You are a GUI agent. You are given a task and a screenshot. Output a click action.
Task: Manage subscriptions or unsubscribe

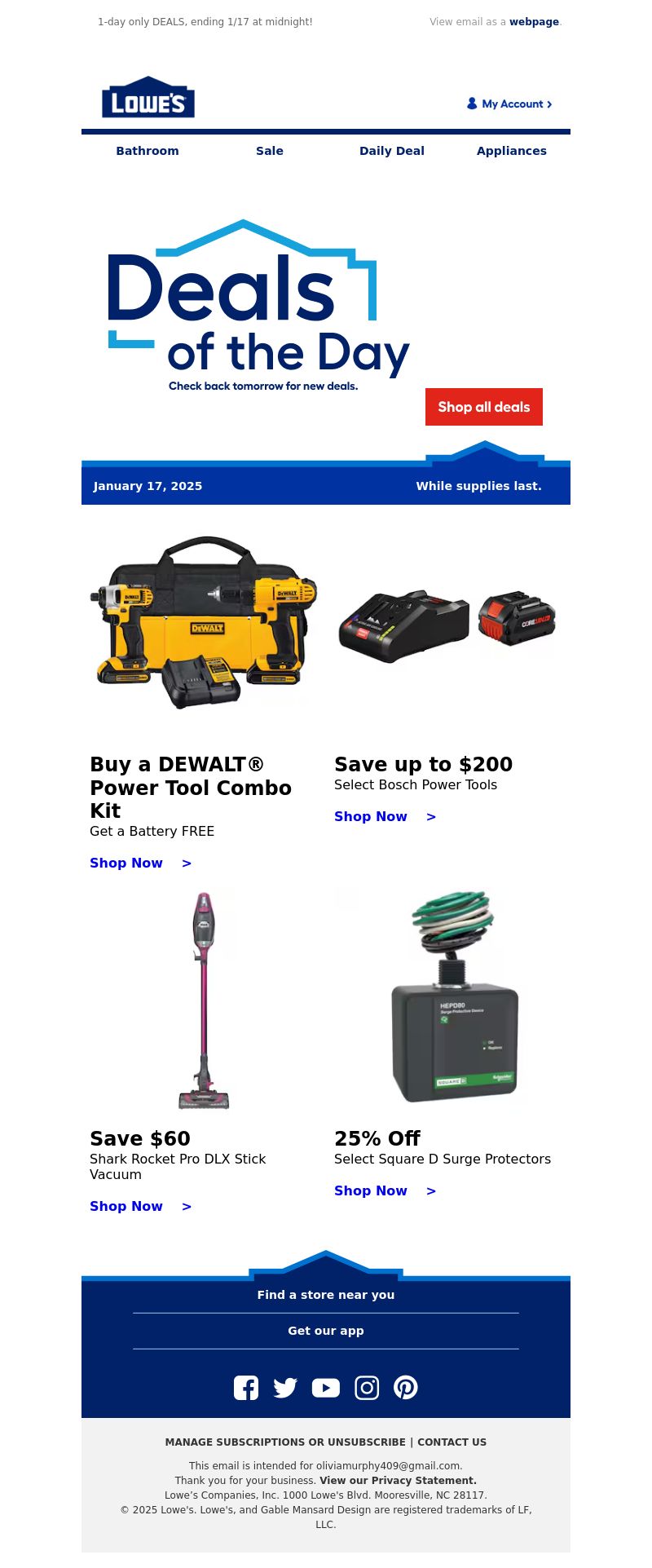pos(285,1442)
